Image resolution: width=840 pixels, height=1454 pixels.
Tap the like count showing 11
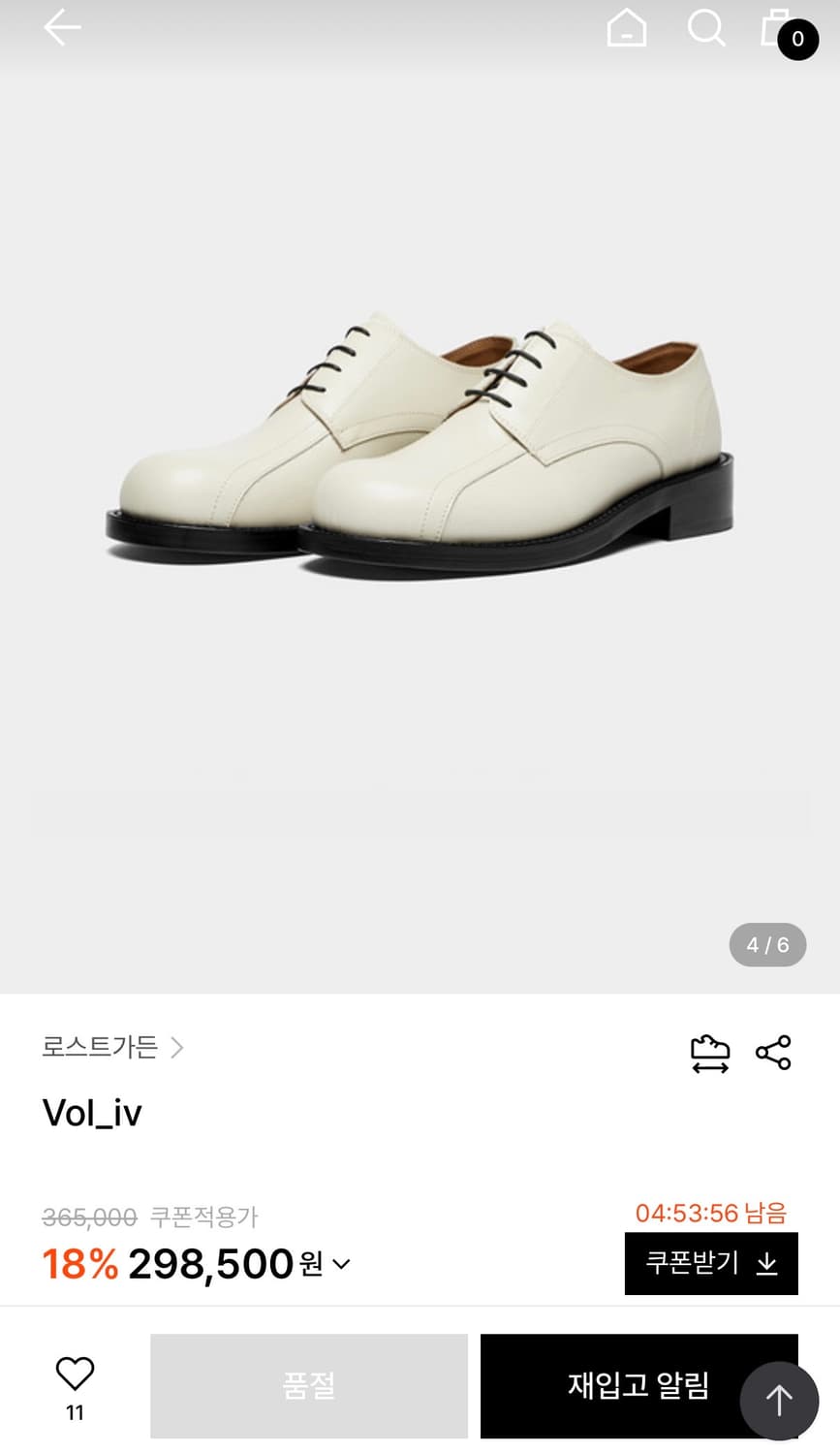click(x=75, y=1414)
